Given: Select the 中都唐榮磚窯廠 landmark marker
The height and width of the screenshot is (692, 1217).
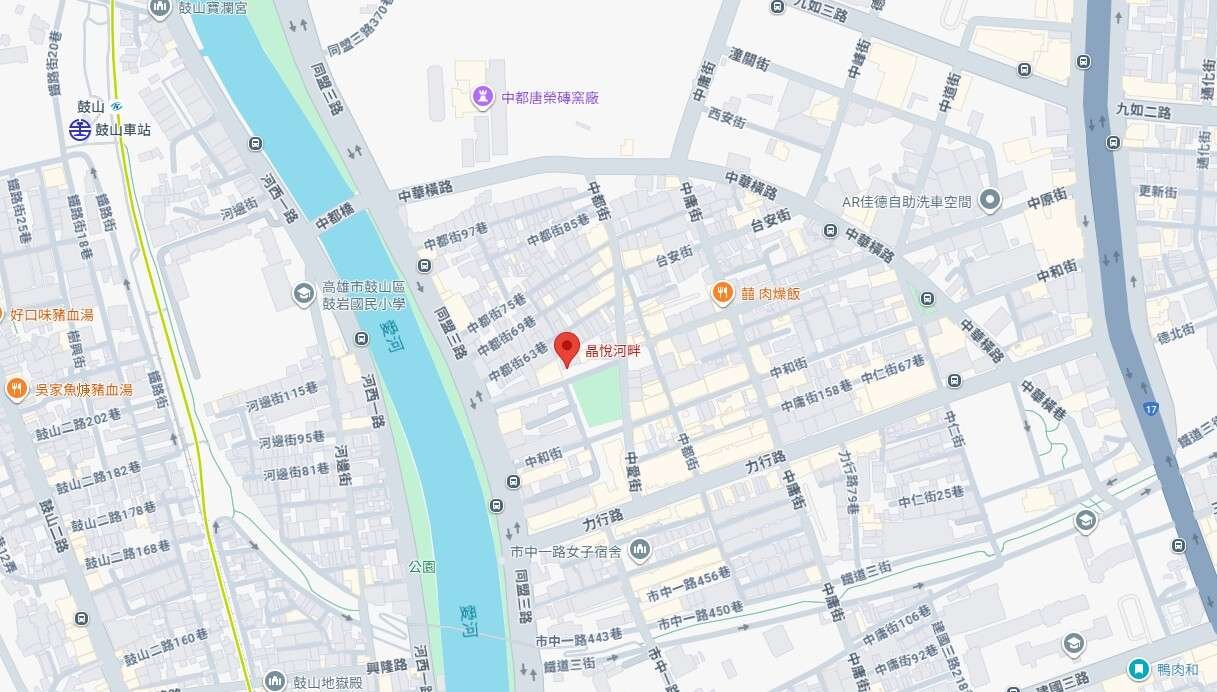Looking at the screenshot, I should pos(483,97).
